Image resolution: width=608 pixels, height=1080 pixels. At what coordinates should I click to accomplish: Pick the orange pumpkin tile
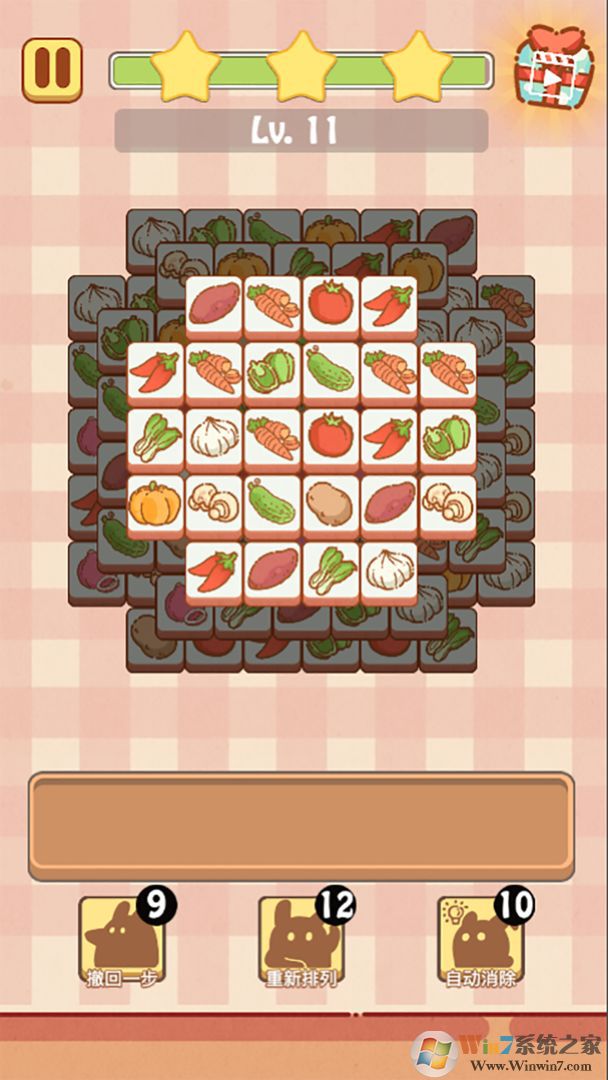pyautogui.click(x=156, y=504)
